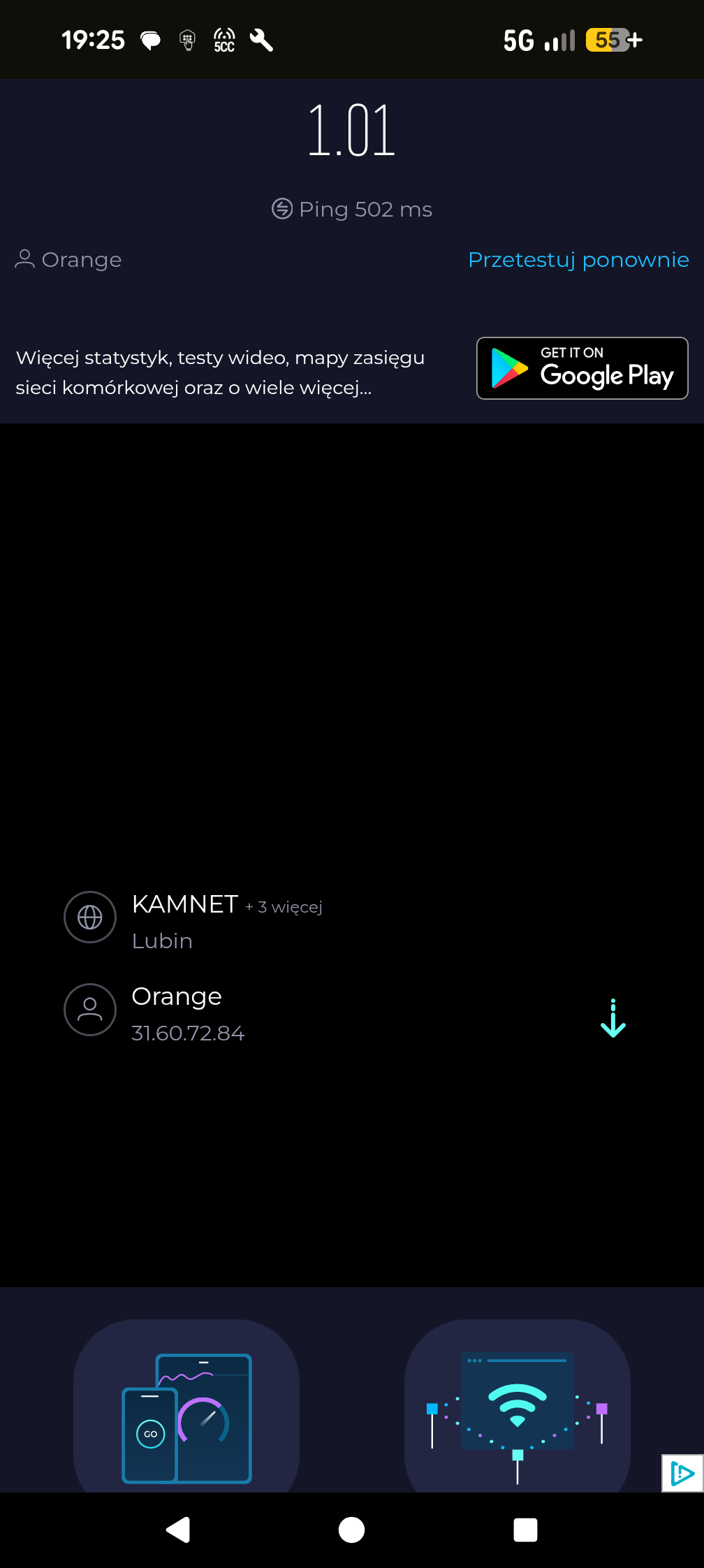Tap Przetestuj ponownie to rerun test
The height and width of the screenshot is (1568, 704).
[578, 260]
